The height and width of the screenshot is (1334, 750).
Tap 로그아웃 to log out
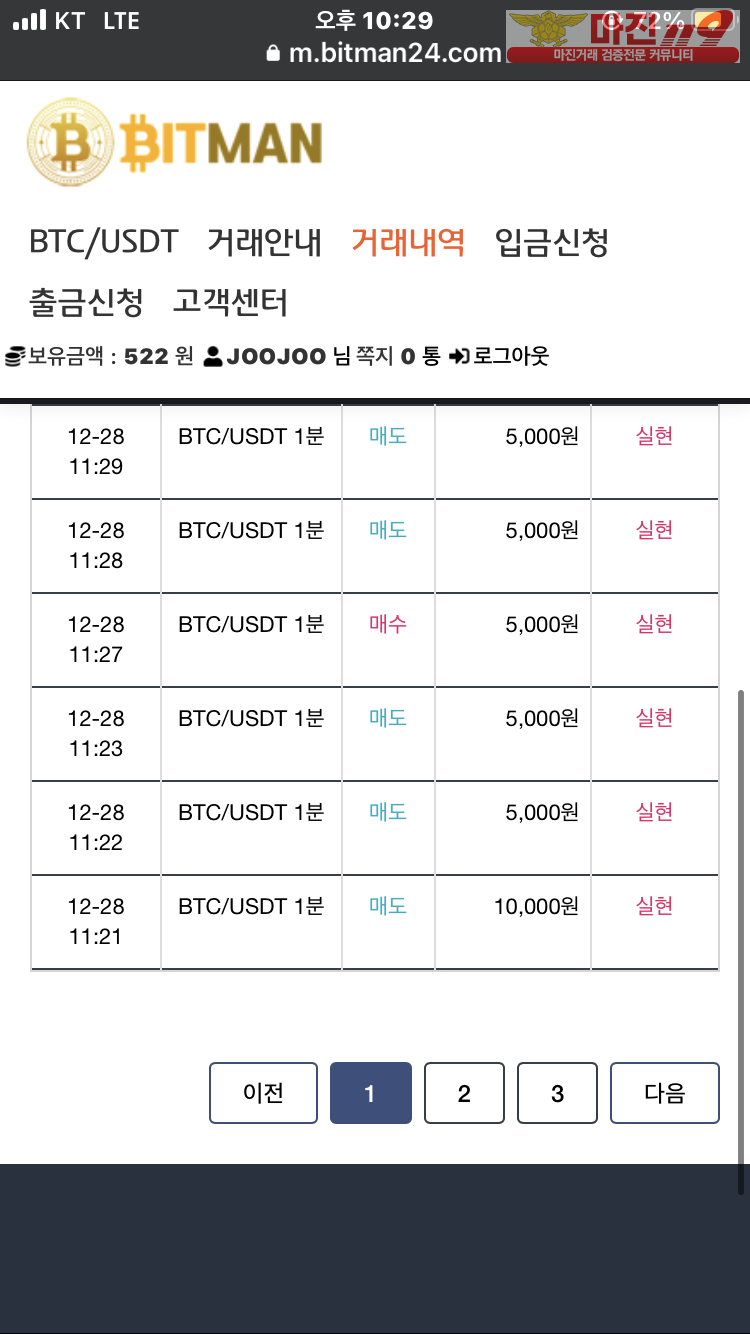tap(500, 356)
